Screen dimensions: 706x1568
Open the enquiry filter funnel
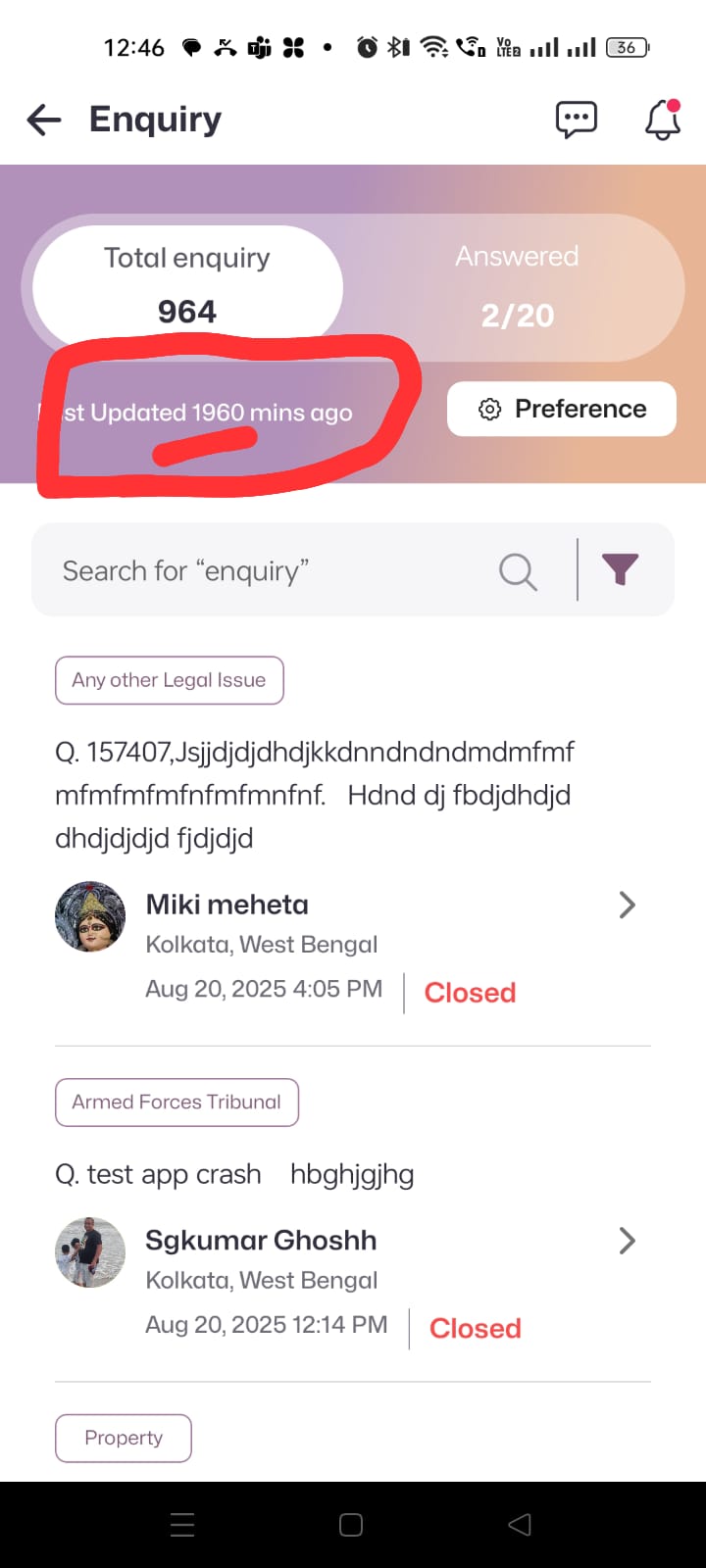(620, 569)
